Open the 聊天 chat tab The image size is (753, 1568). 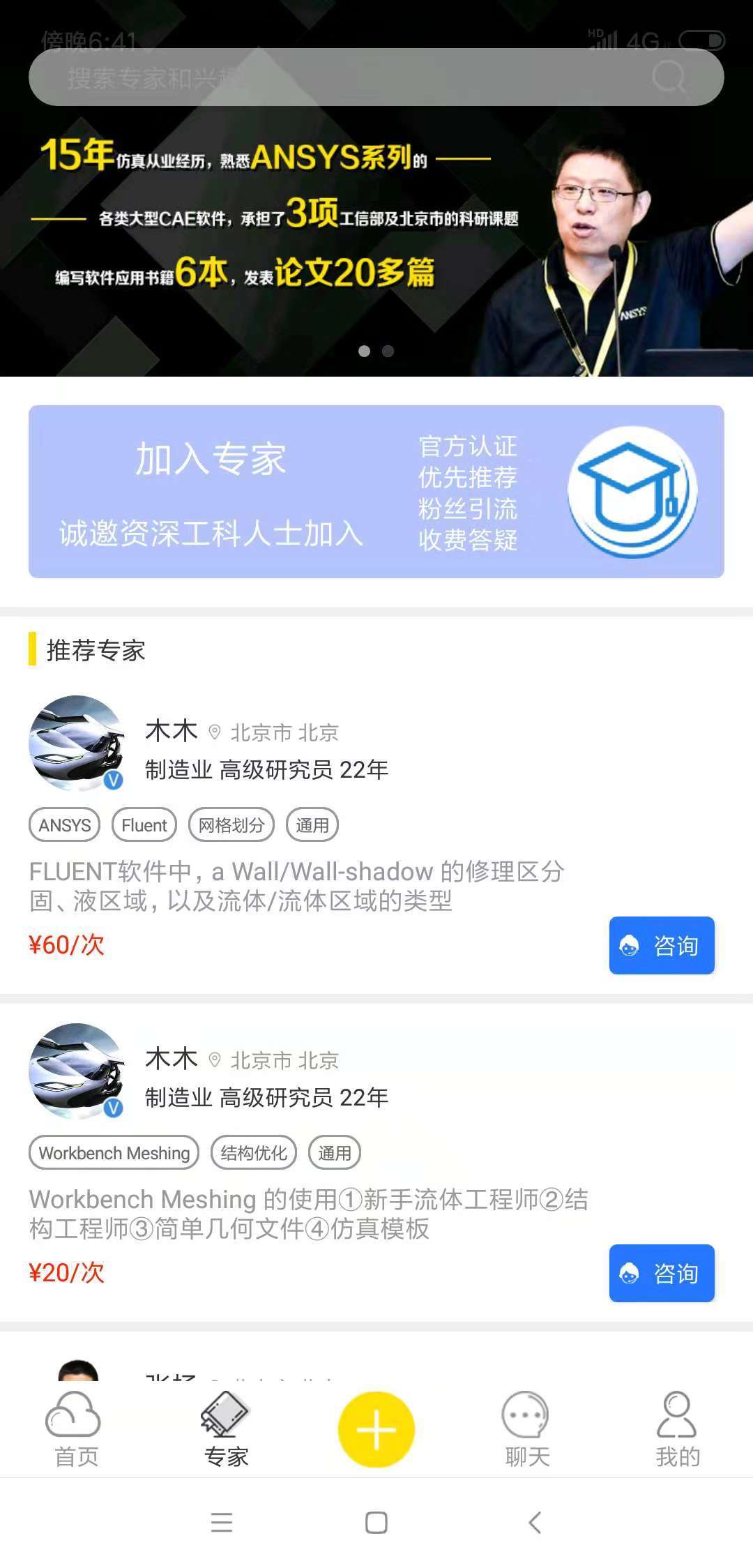tap(527, 1430)
